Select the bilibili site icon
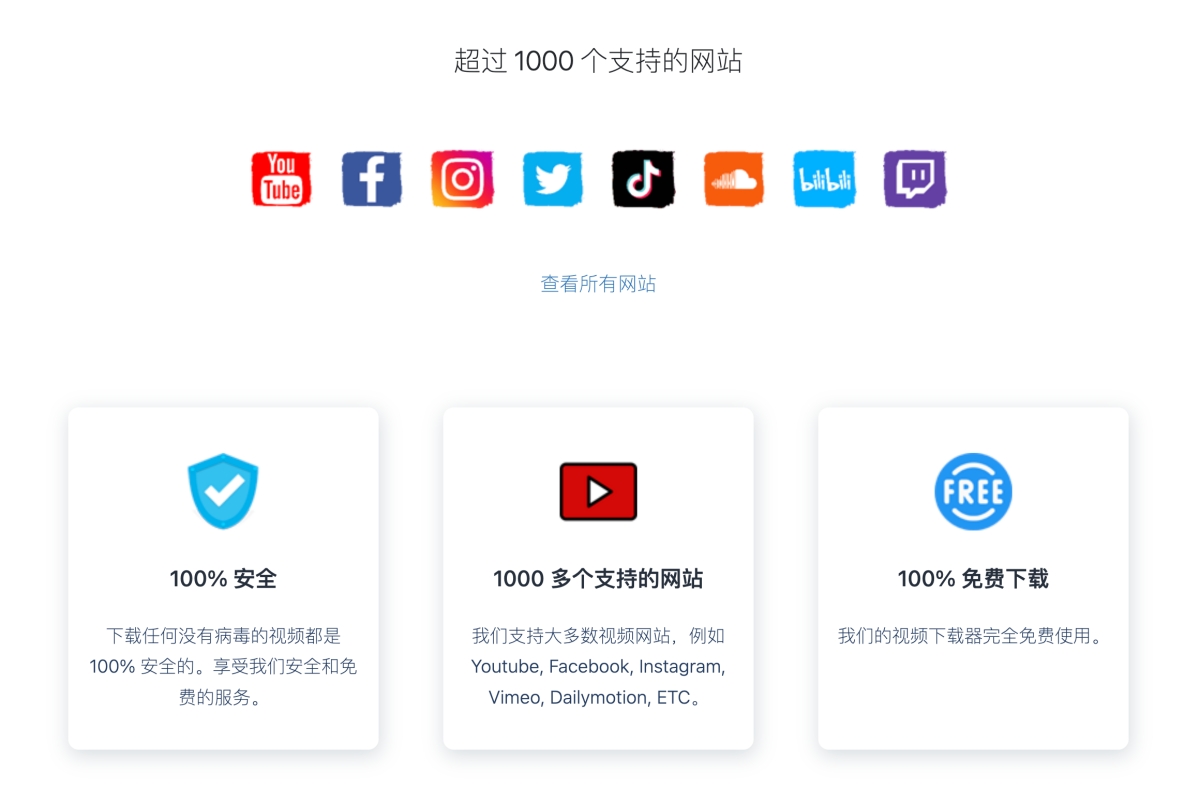Screen dimensions: 1200x790 pos(824,179)
